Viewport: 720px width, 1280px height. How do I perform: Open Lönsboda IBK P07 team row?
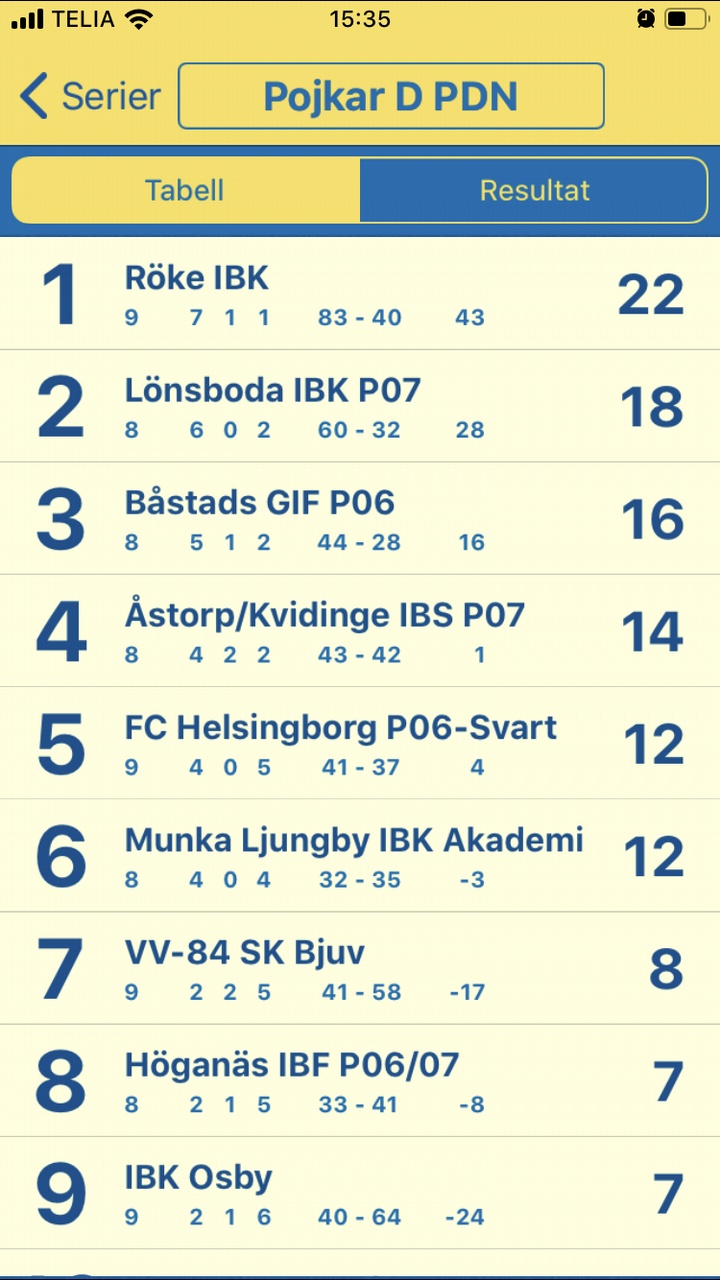tap(360, 407)
